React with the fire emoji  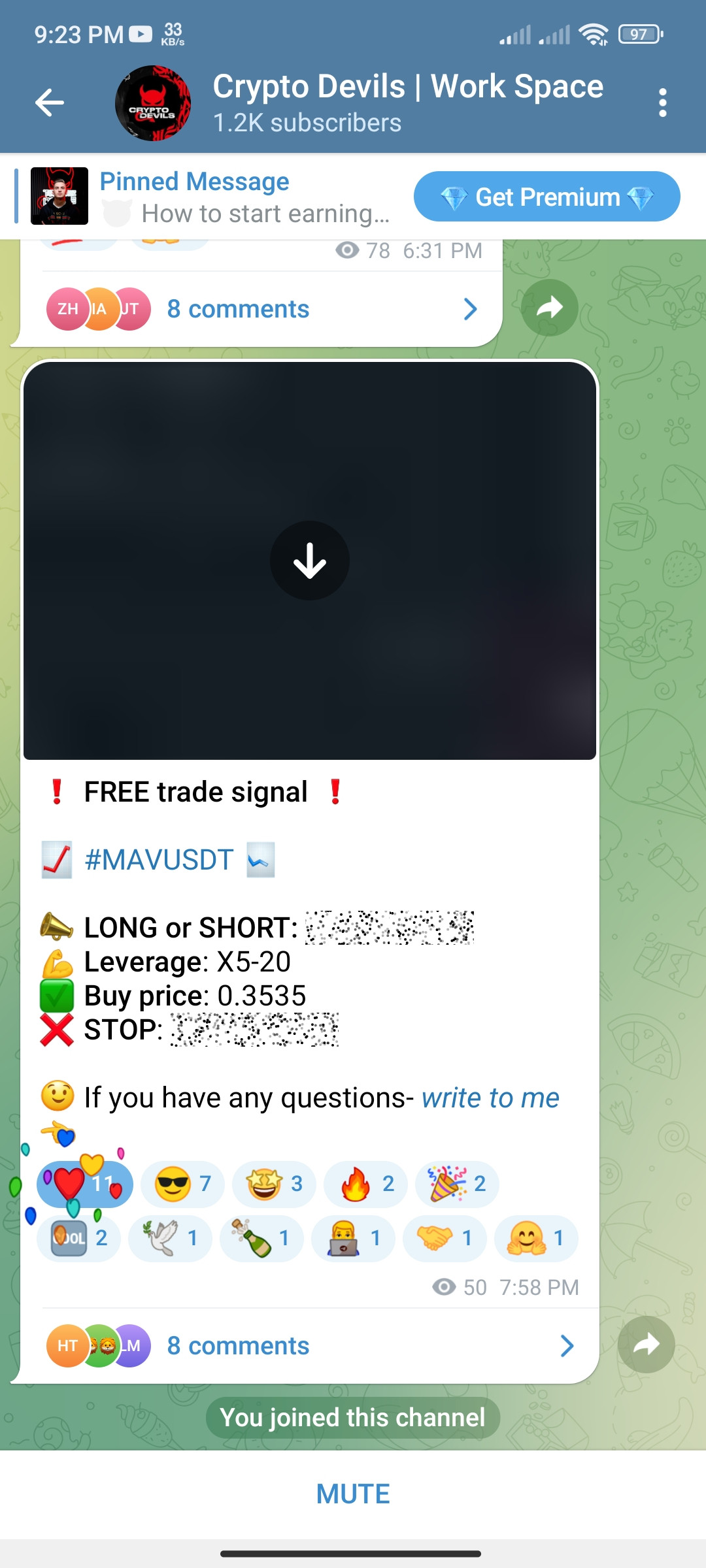pos(365,1184)
